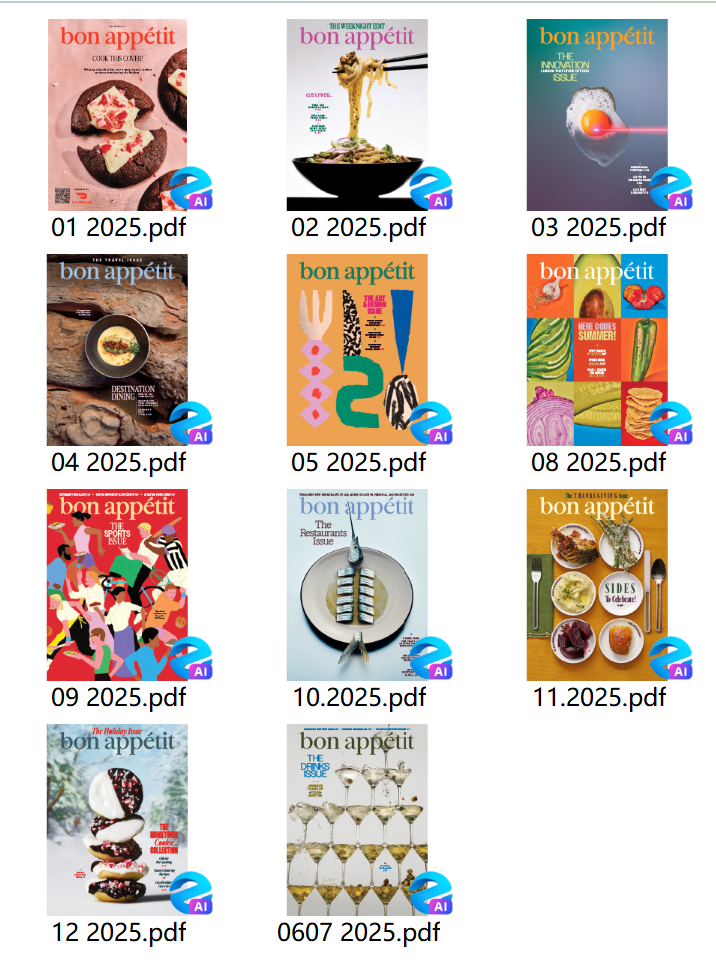Open the 02 2025.pdf file
This screenshot has height=963, width=716.
(x=357, y=115)
